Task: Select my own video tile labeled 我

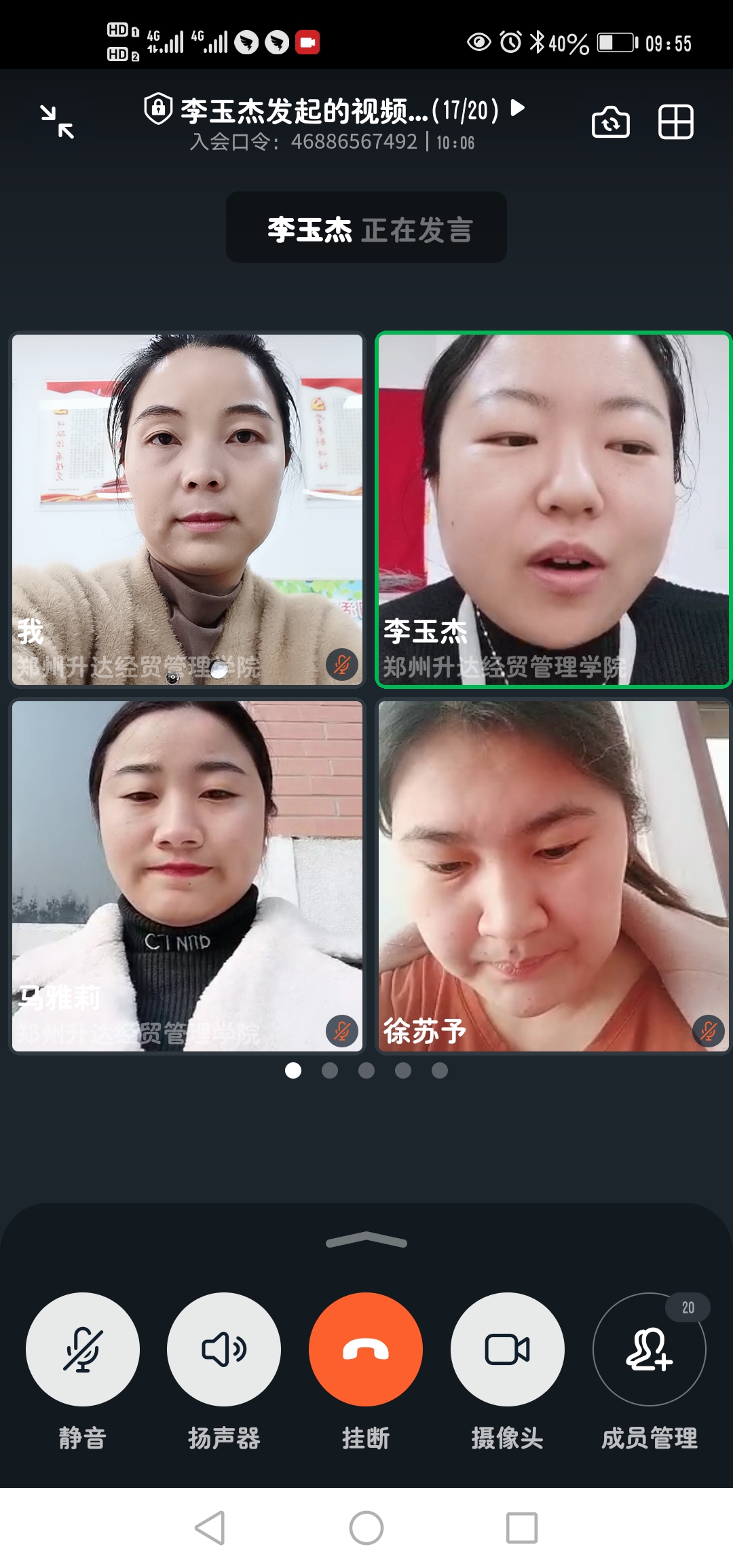Action: (x=187, y=510)
